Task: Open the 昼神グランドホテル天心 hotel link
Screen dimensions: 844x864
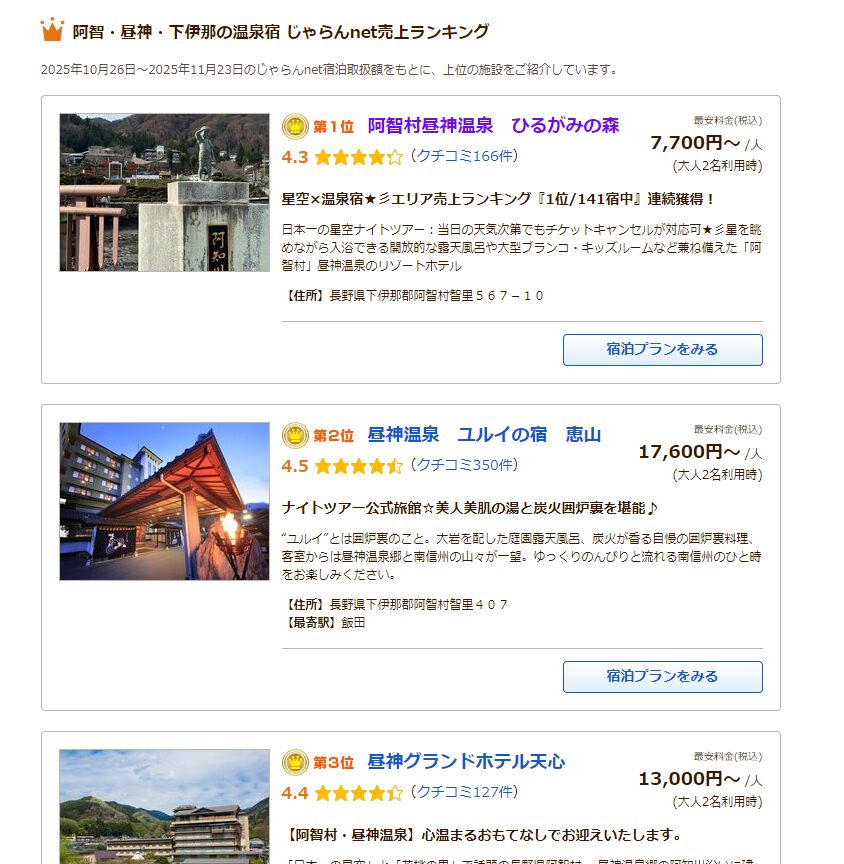Action: [x=466, y=762]
